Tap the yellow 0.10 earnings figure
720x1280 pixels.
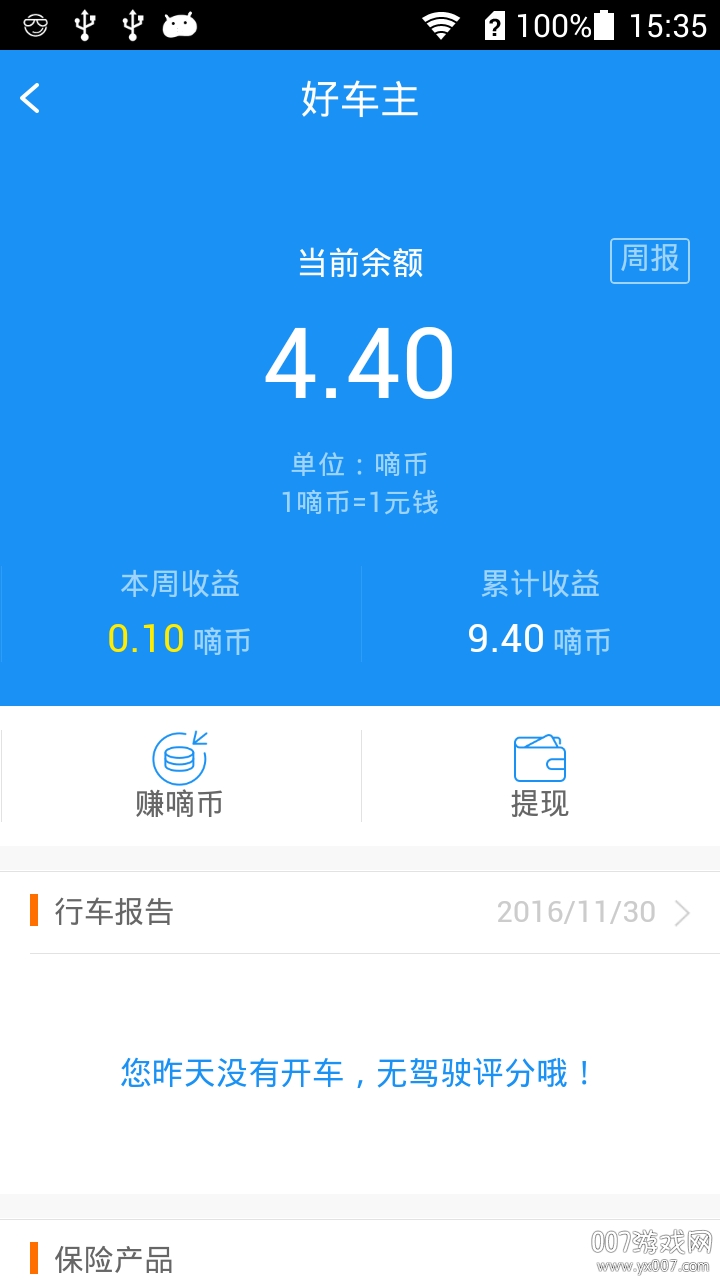[146, 638]
